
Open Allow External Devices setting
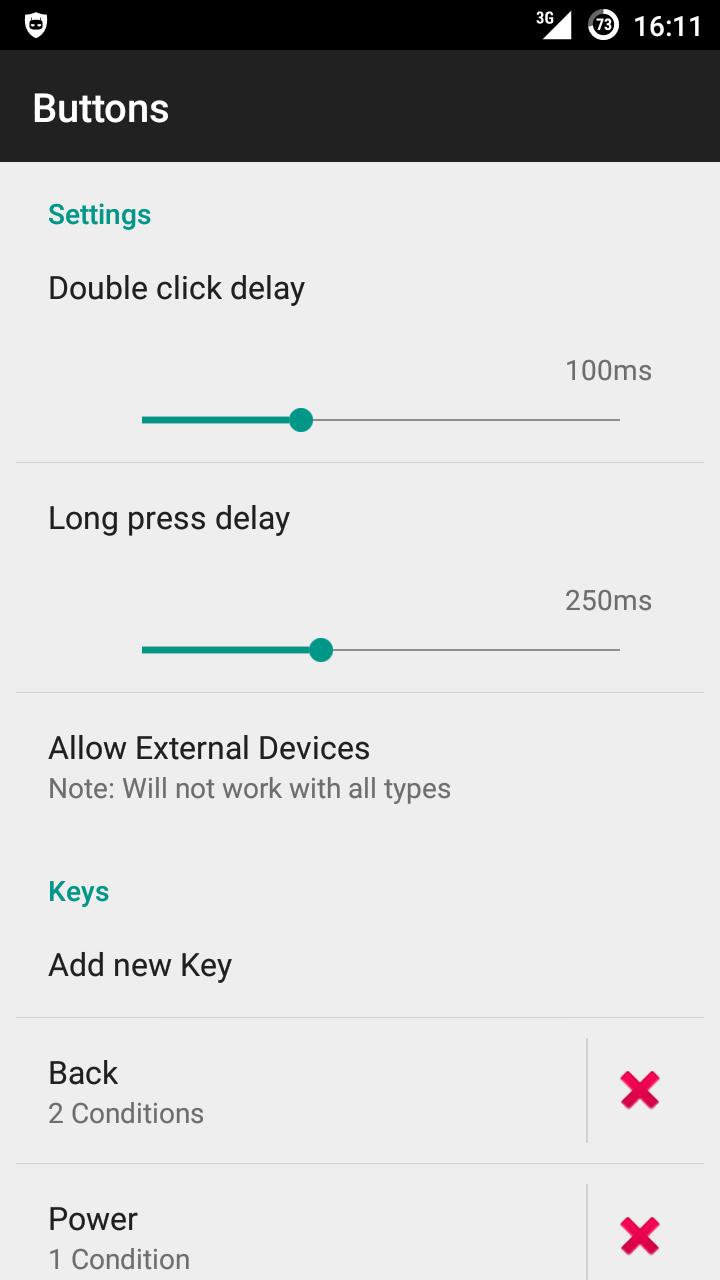(x=209, y=747)
